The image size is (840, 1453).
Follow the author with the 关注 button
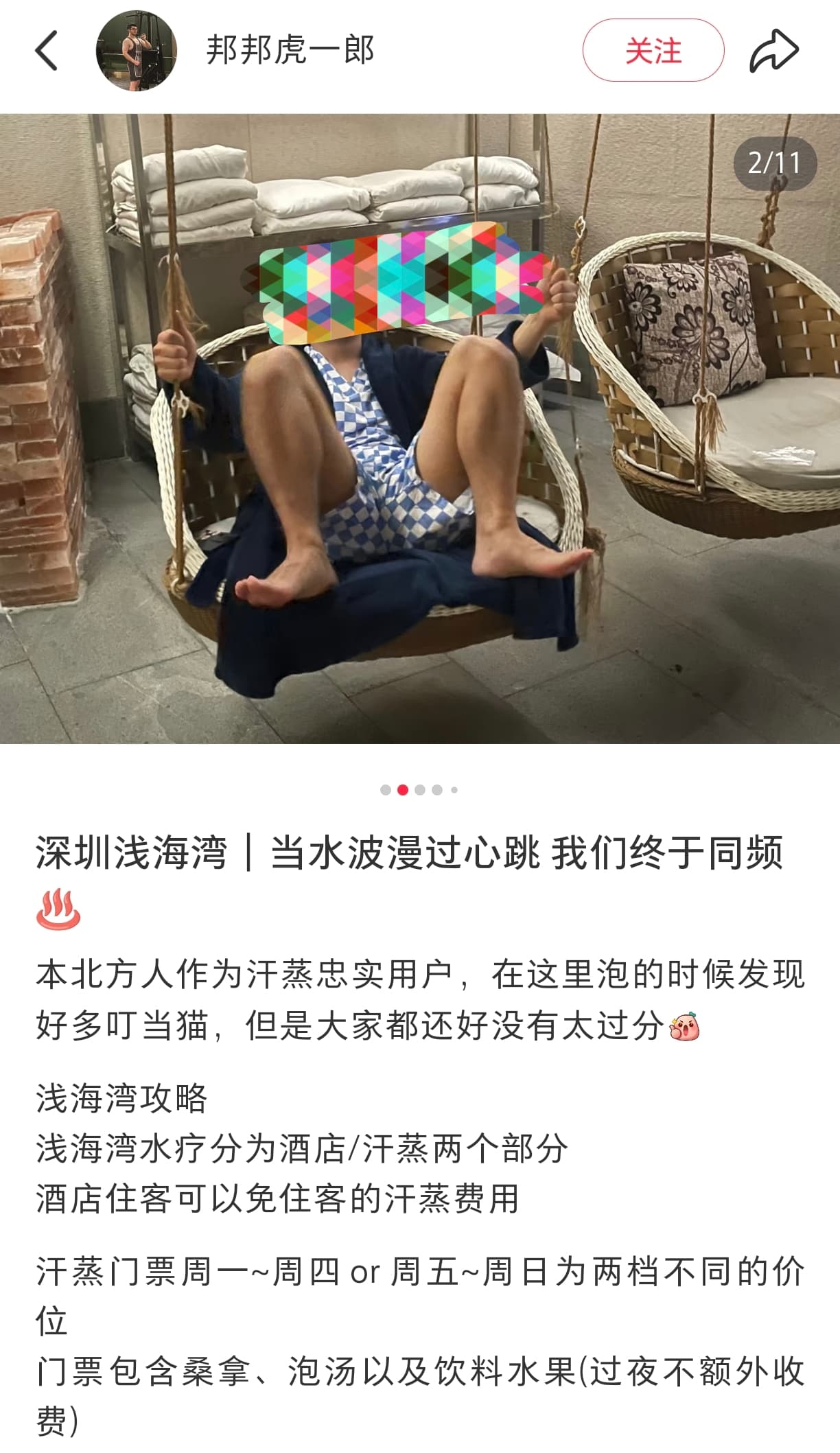[x=653, y=50]
